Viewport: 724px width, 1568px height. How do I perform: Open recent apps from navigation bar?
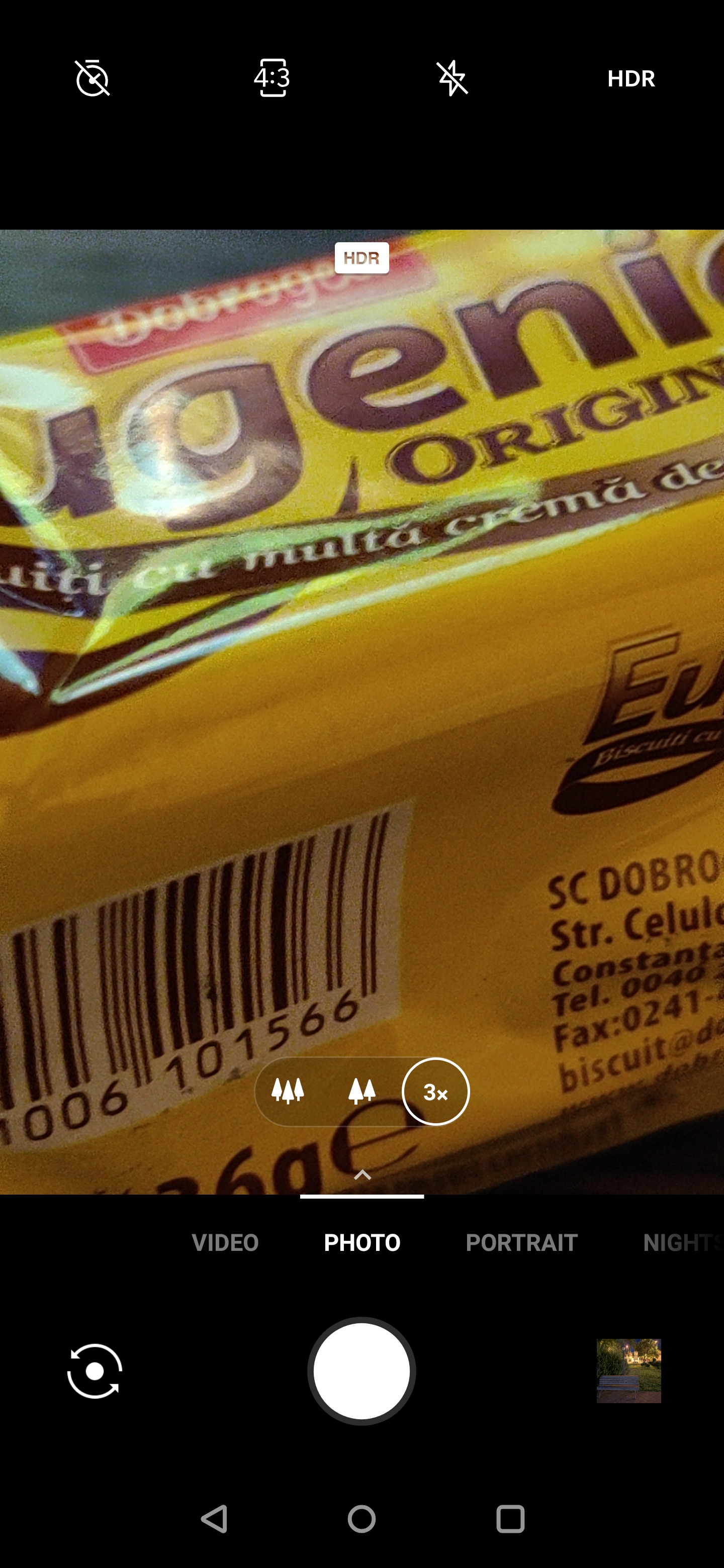[510, 1519]
